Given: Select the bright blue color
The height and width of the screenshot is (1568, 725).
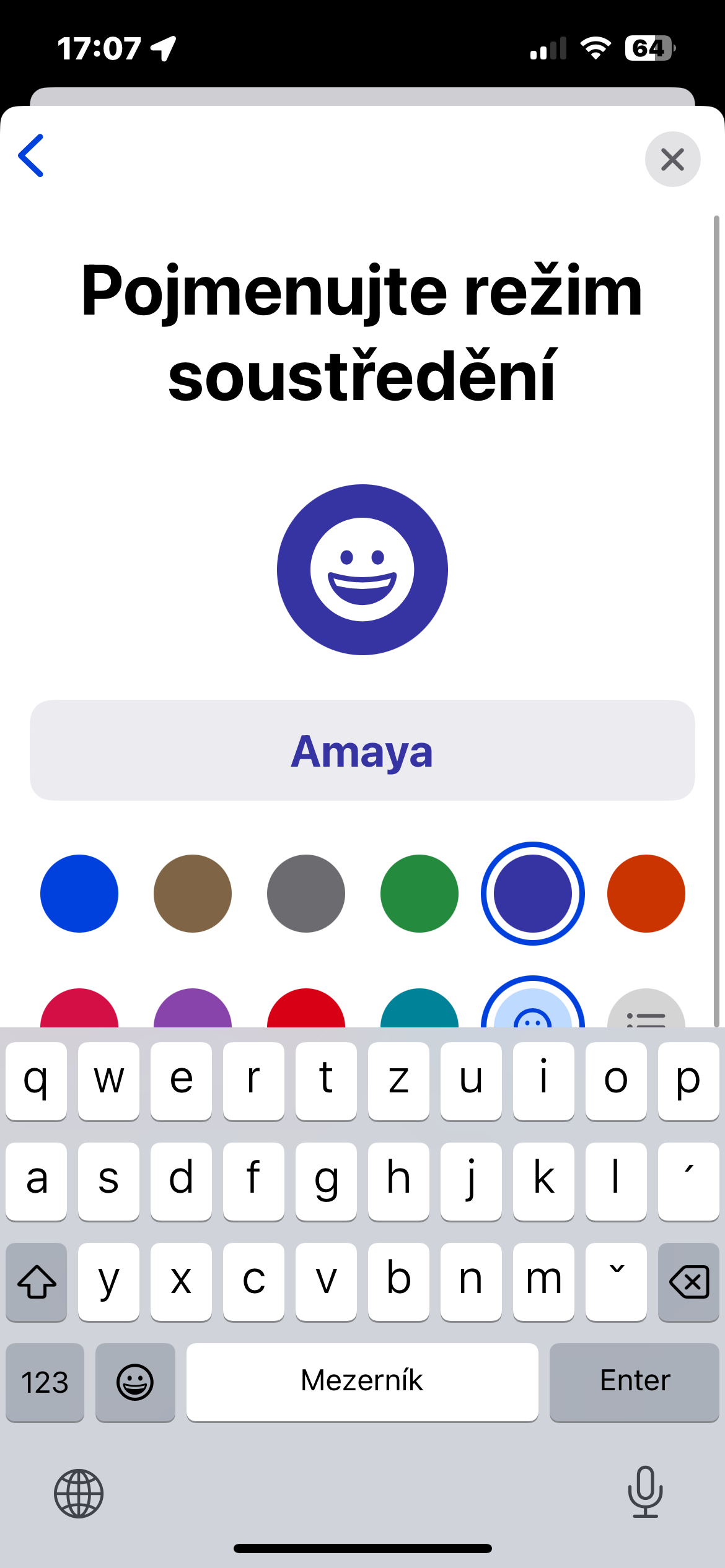Looking at the screenshot, I should [79, 894].
